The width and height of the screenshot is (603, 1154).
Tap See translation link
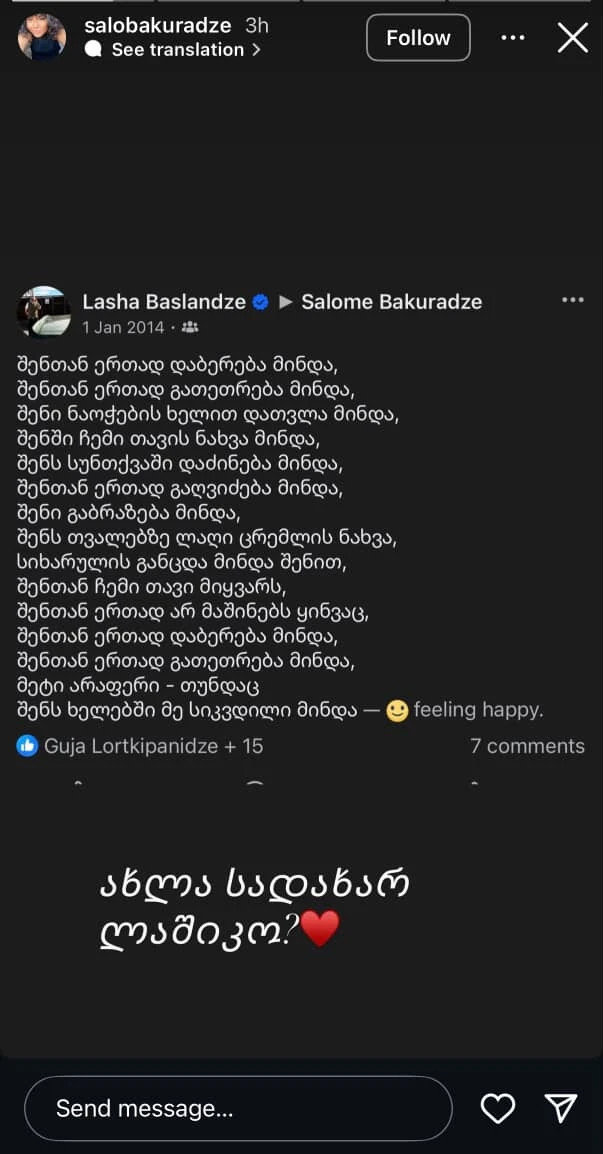pos(178,50)
